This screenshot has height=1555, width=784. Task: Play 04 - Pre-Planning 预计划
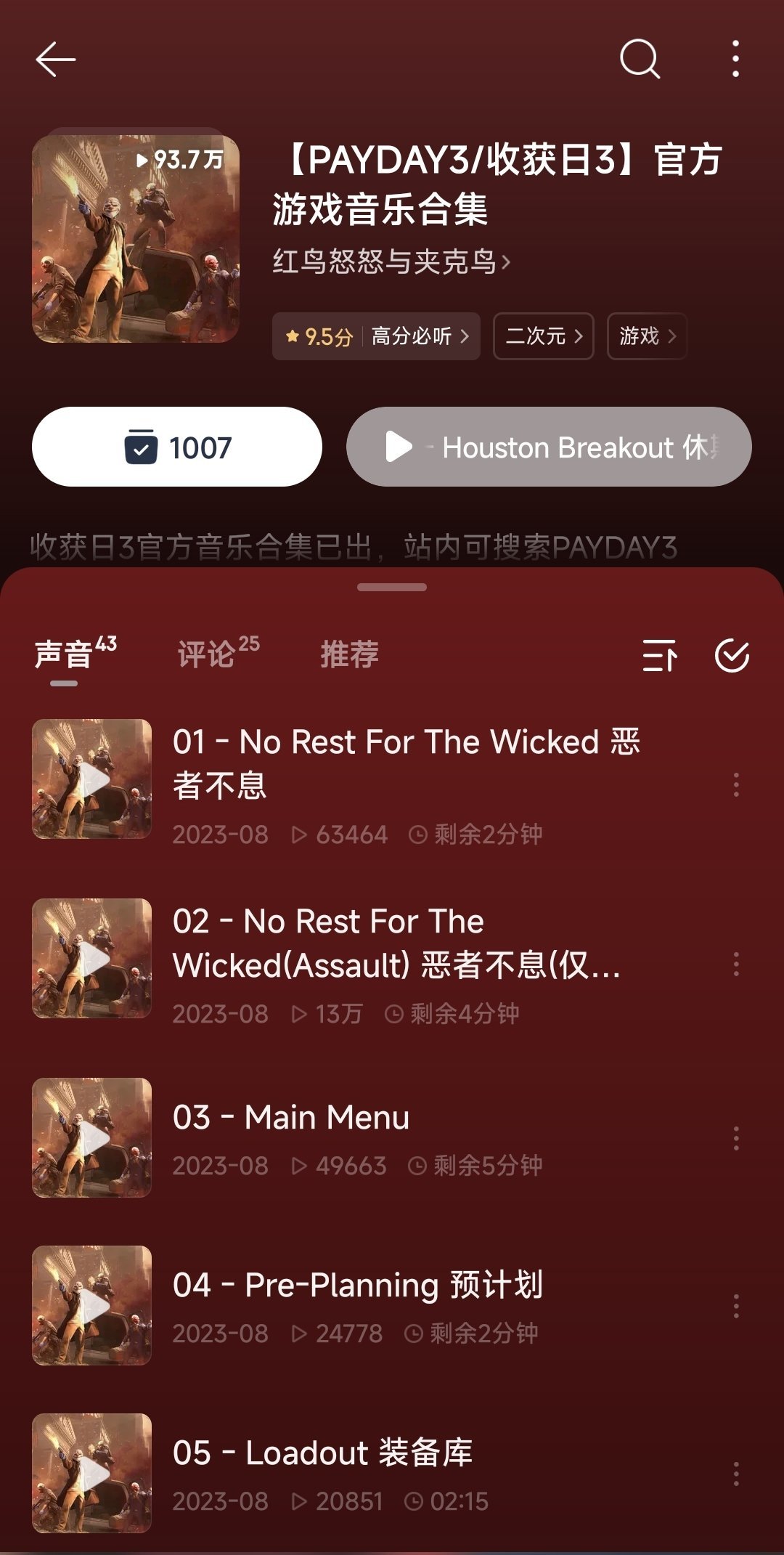92,1305
